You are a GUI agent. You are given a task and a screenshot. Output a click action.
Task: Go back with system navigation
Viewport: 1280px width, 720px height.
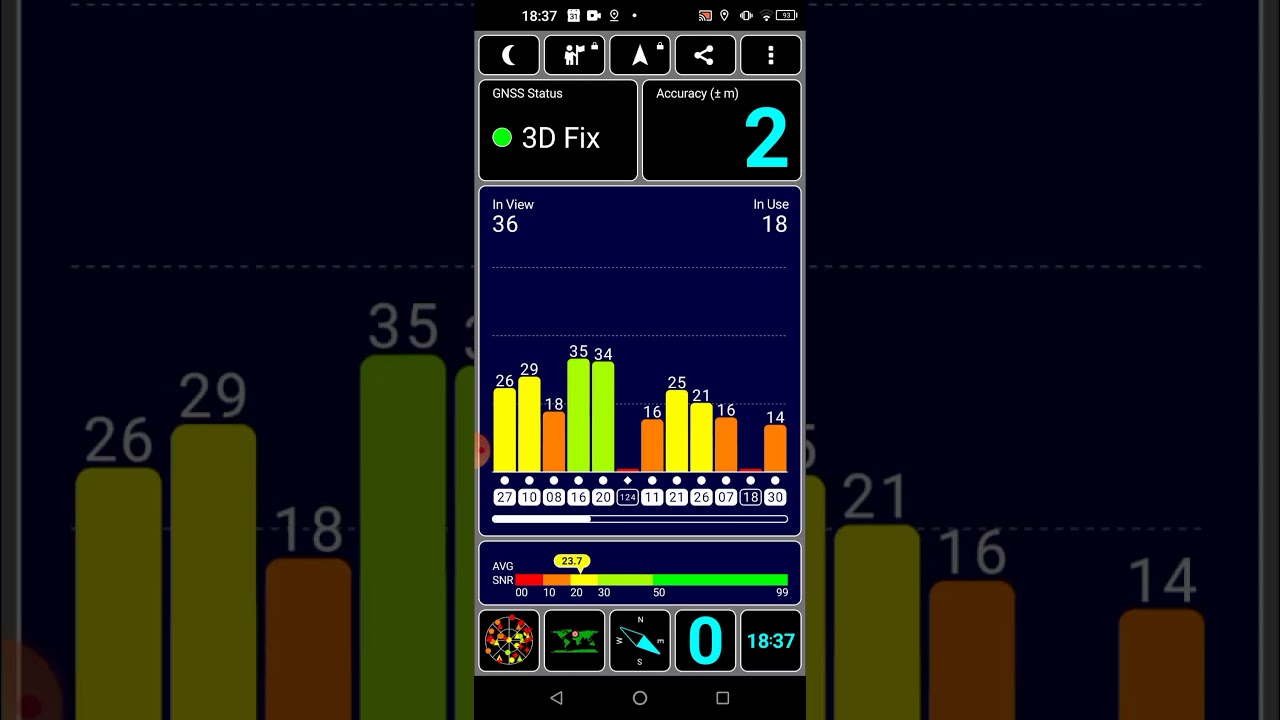(557, 698)
